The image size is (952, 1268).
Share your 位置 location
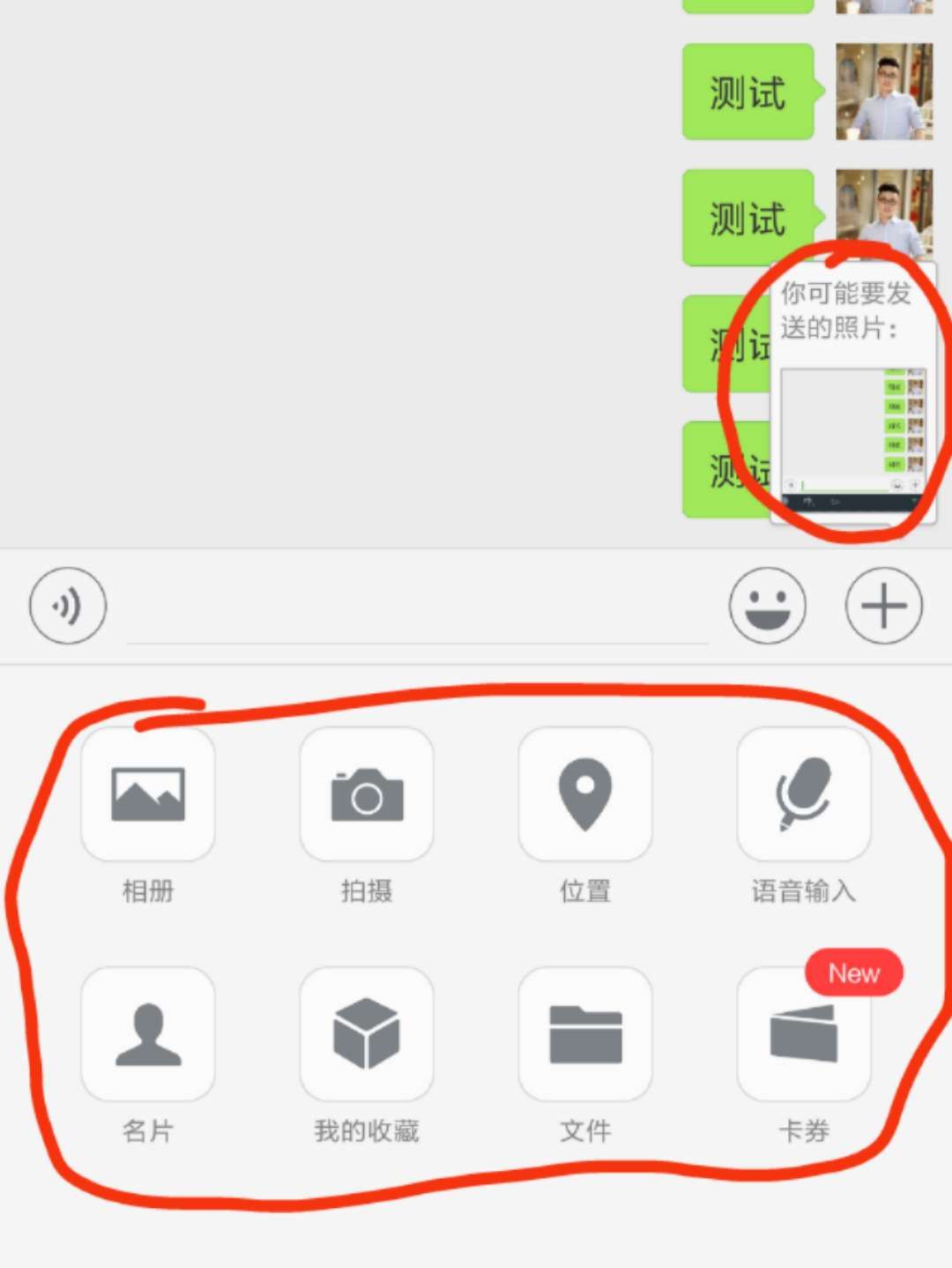tap(585, 794)
